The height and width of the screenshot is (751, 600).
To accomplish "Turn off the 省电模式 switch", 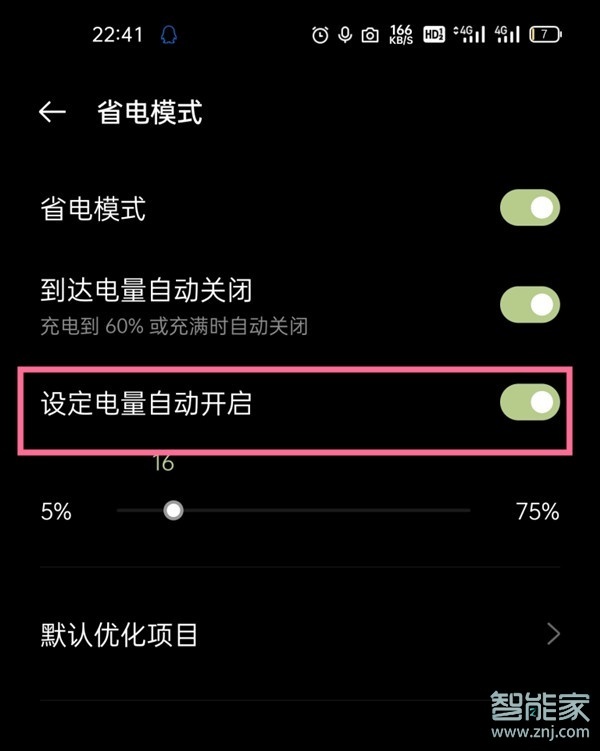I will point(529,209).
